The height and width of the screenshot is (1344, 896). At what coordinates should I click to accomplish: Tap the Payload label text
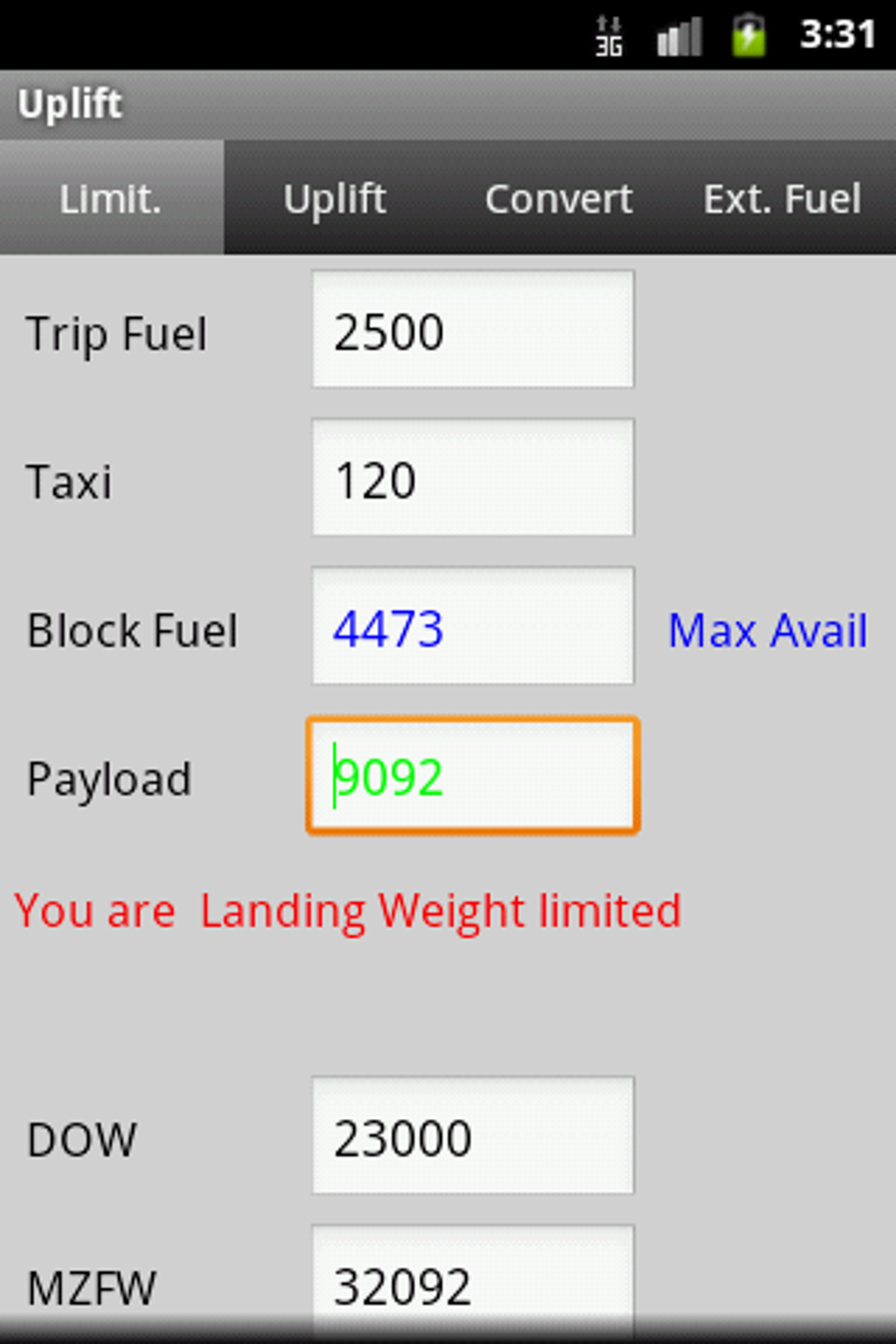tap(109, 778)
